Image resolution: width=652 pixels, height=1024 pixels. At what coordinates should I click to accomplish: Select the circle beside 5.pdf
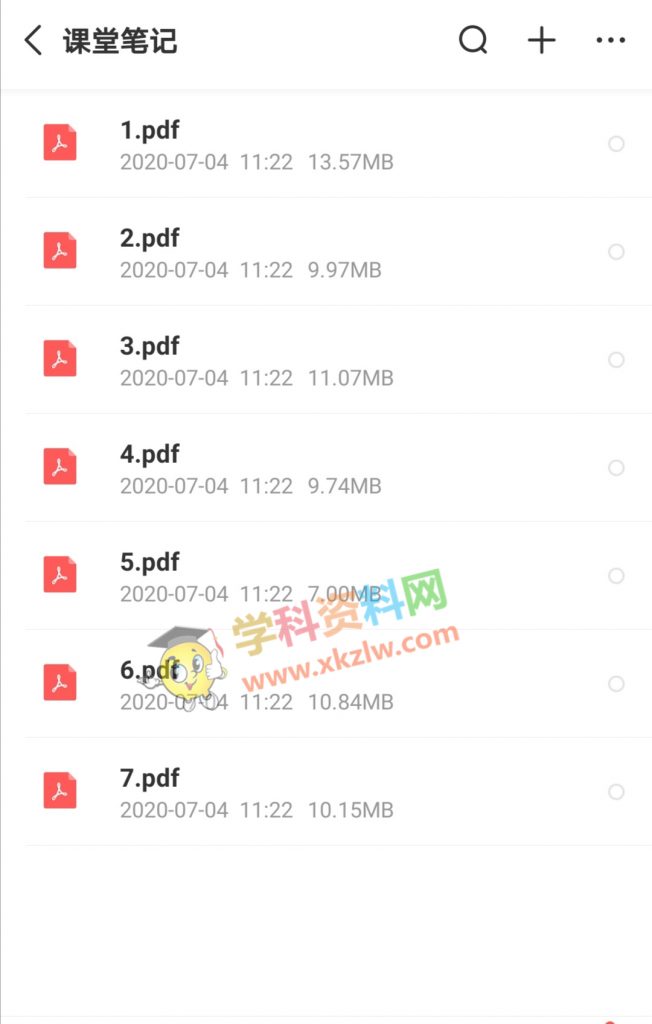click(x=616, y=576)
